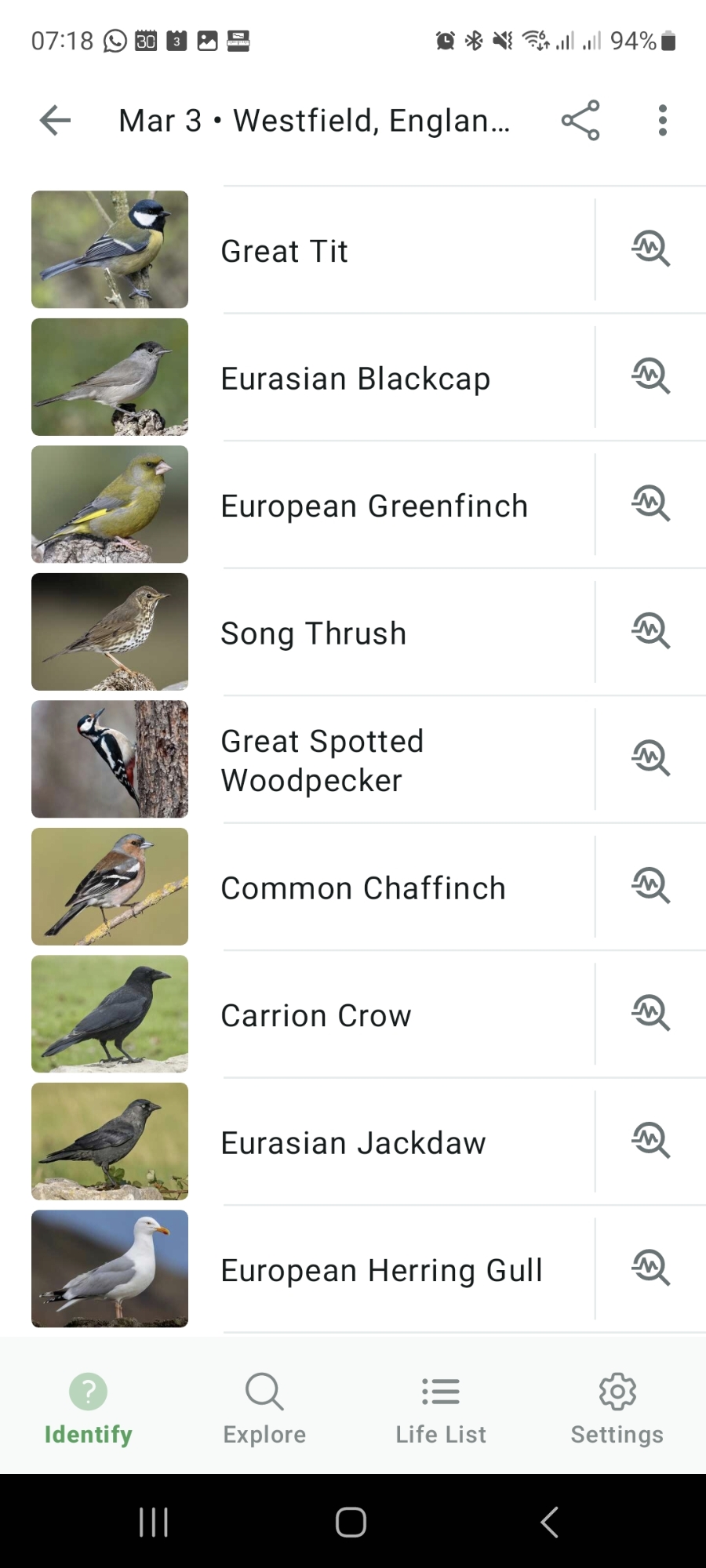
Task: Go back using the app bar arrow
Action: coord(55,121)
